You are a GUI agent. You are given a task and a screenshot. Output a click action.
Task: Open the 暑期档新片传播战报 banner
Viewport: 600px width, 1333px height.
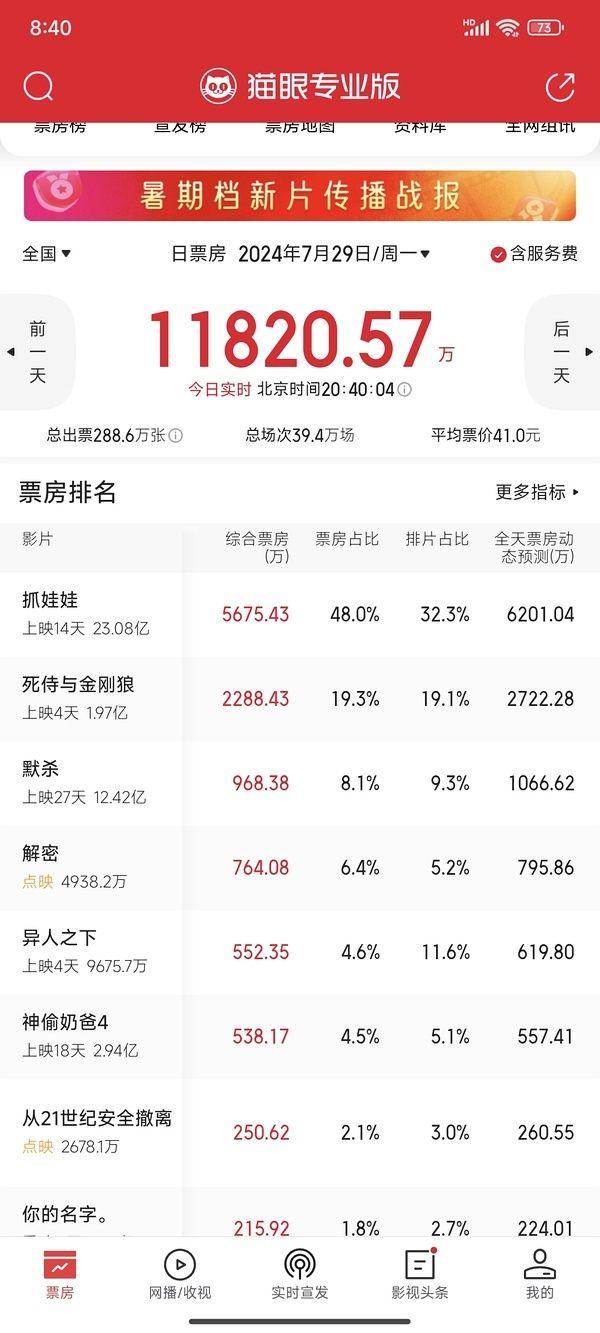coord(300,196)
